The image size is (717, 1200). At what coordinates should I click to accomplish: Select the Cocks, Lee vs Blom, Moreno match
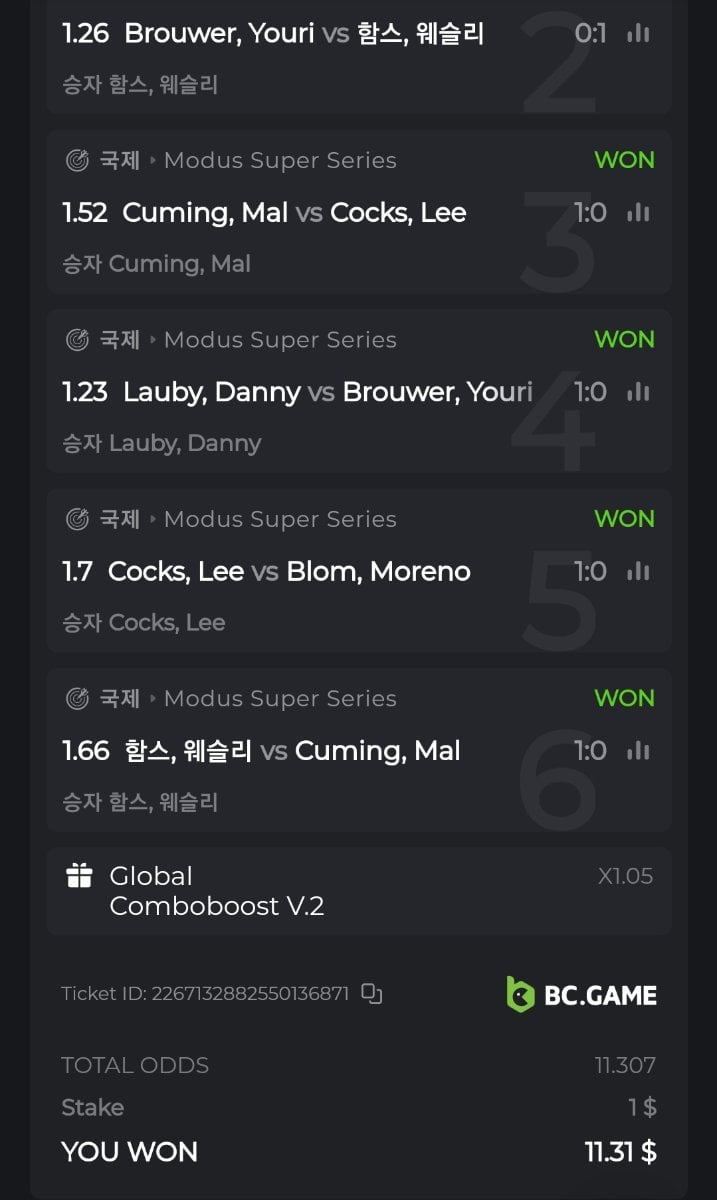(x=289, y=571)
